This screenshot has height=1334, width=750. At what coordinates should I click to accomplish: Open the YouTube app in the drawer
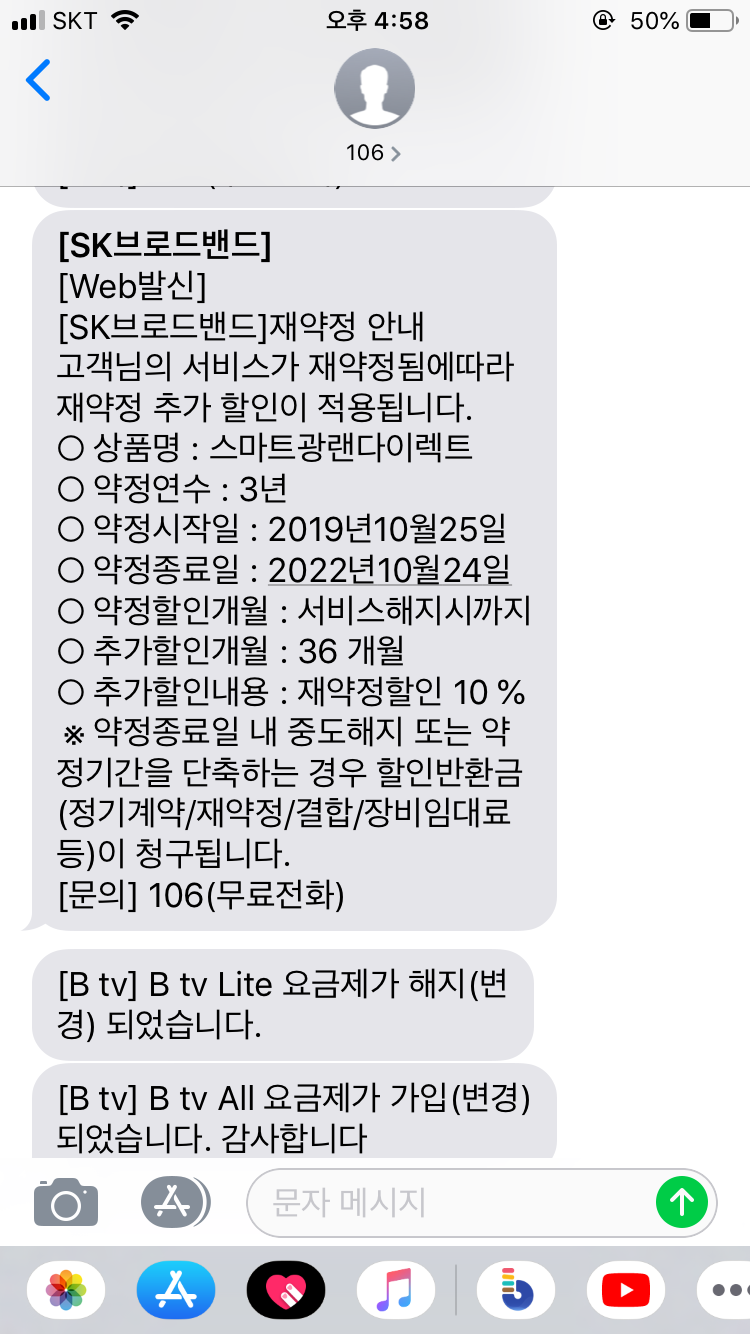coord(625,1290)
